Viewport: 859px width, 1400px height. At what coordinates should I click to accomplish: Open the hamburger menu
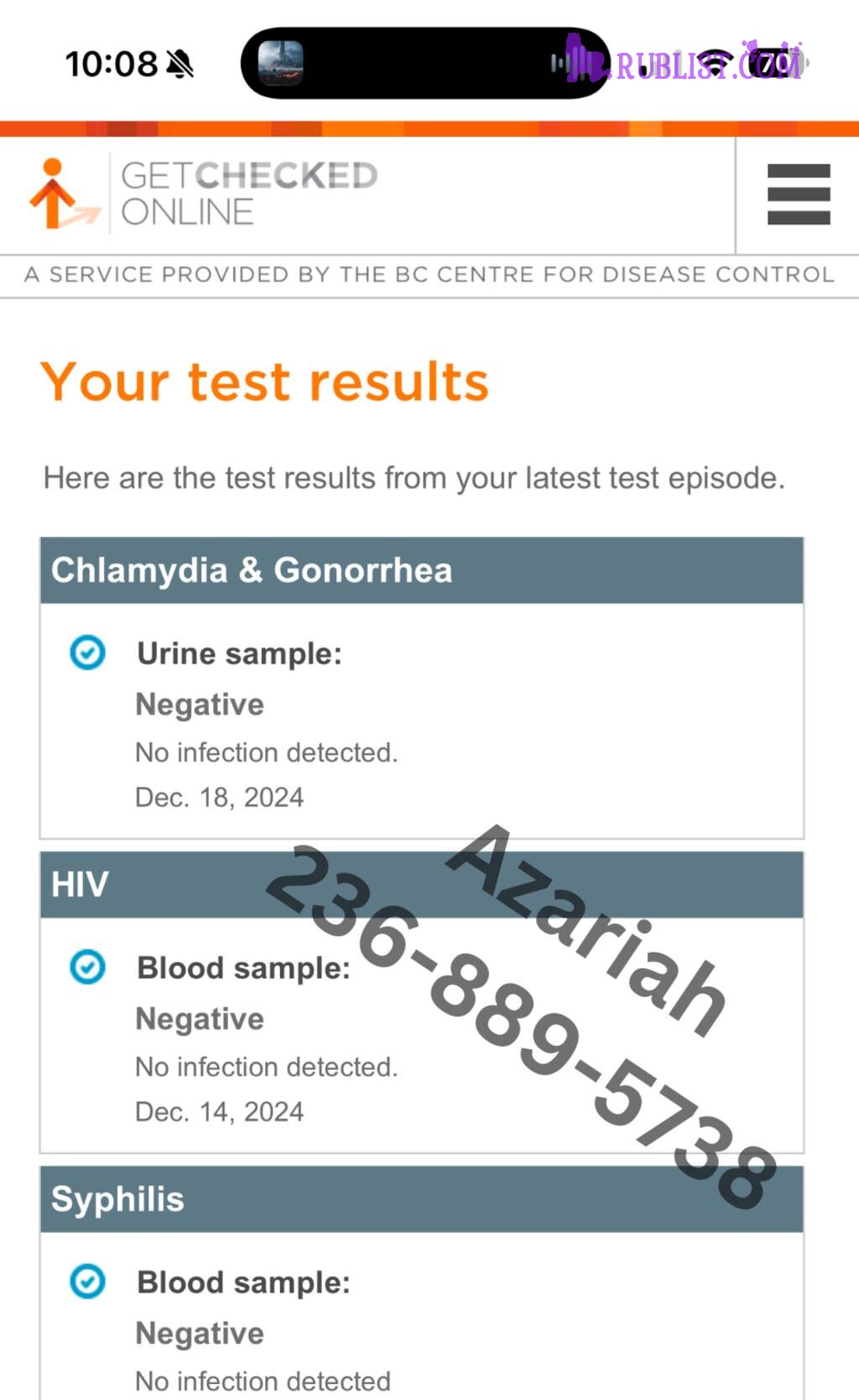(x=799, y=195)
